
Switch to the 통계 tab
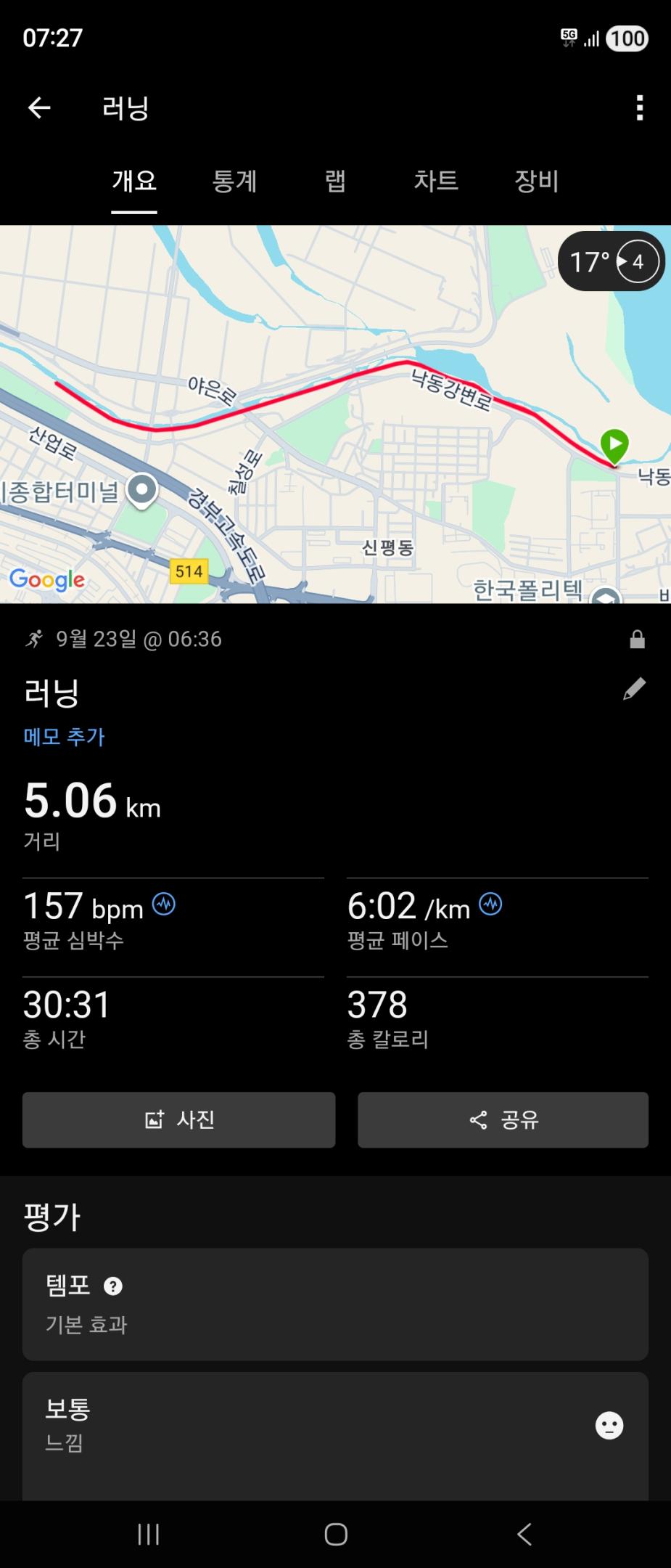234,181
